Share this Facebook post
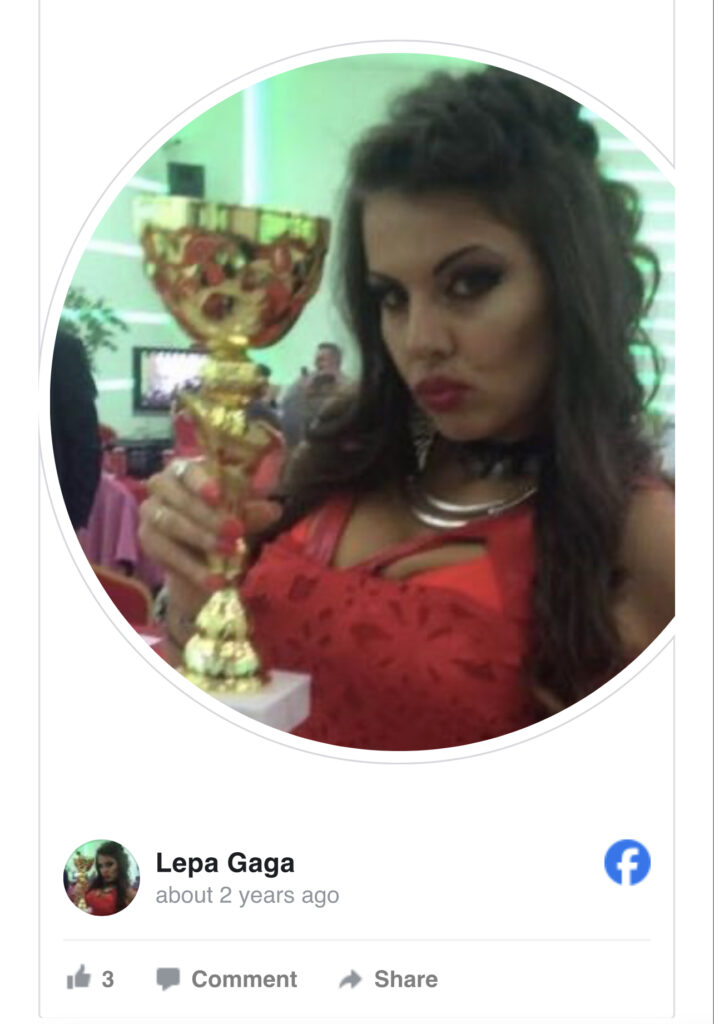Viewport: 714px width, 1024px height. pos(388,979)
